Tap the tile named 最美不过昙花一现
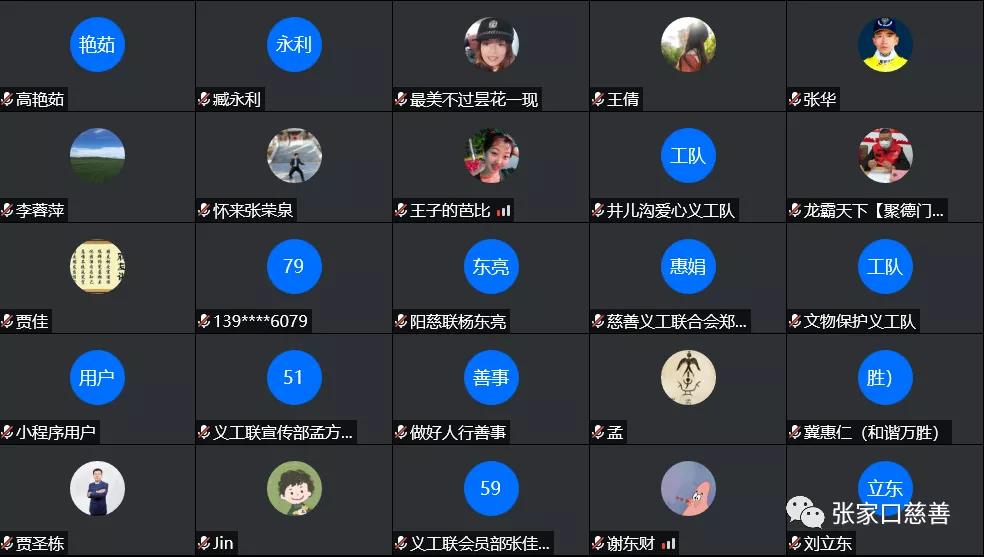The width and height of the screenshot is (984, 557). click(x=491, y=55)
